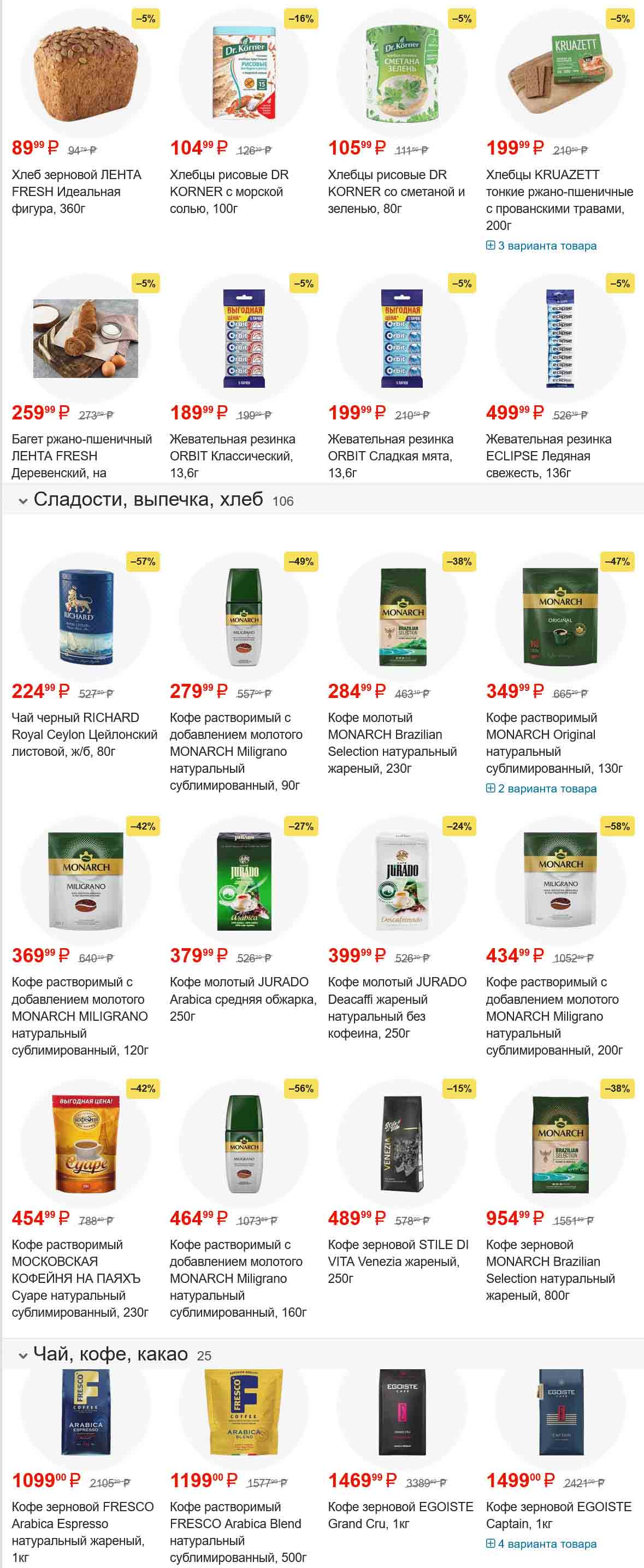Viewport: 644px width, 1568px height.
Task: Open RICHARD Royal Ceylon black tea
Action: 84,734
